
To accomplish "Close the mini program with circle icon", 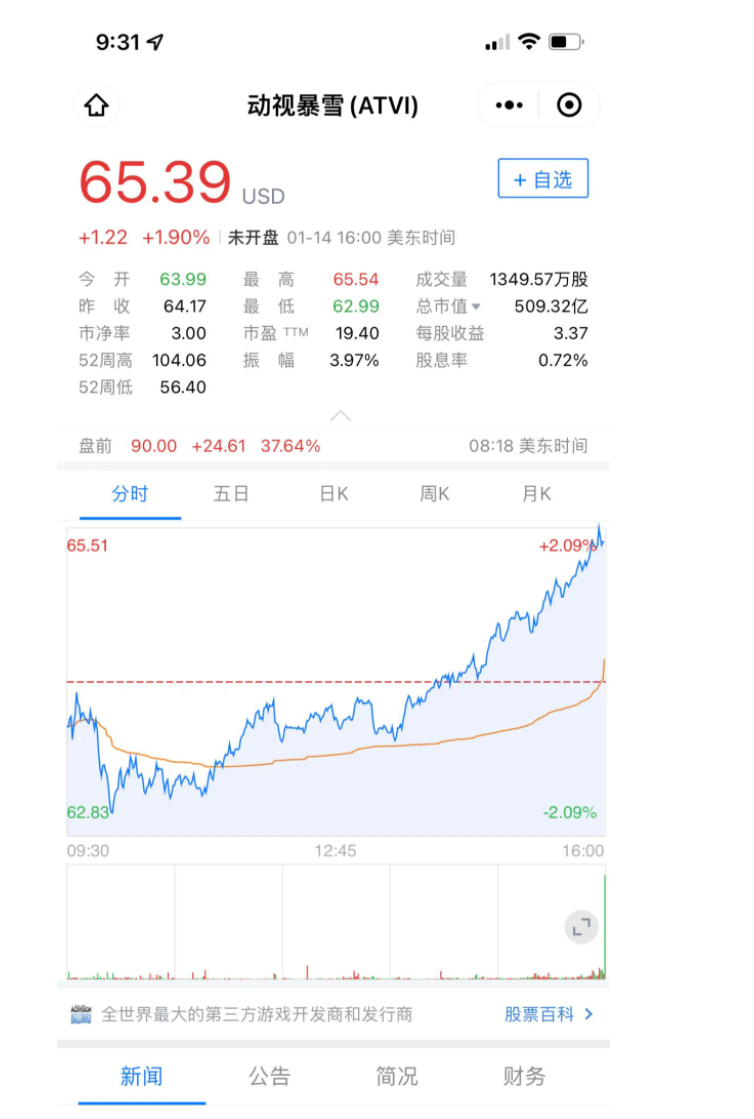I will point(569,105).
